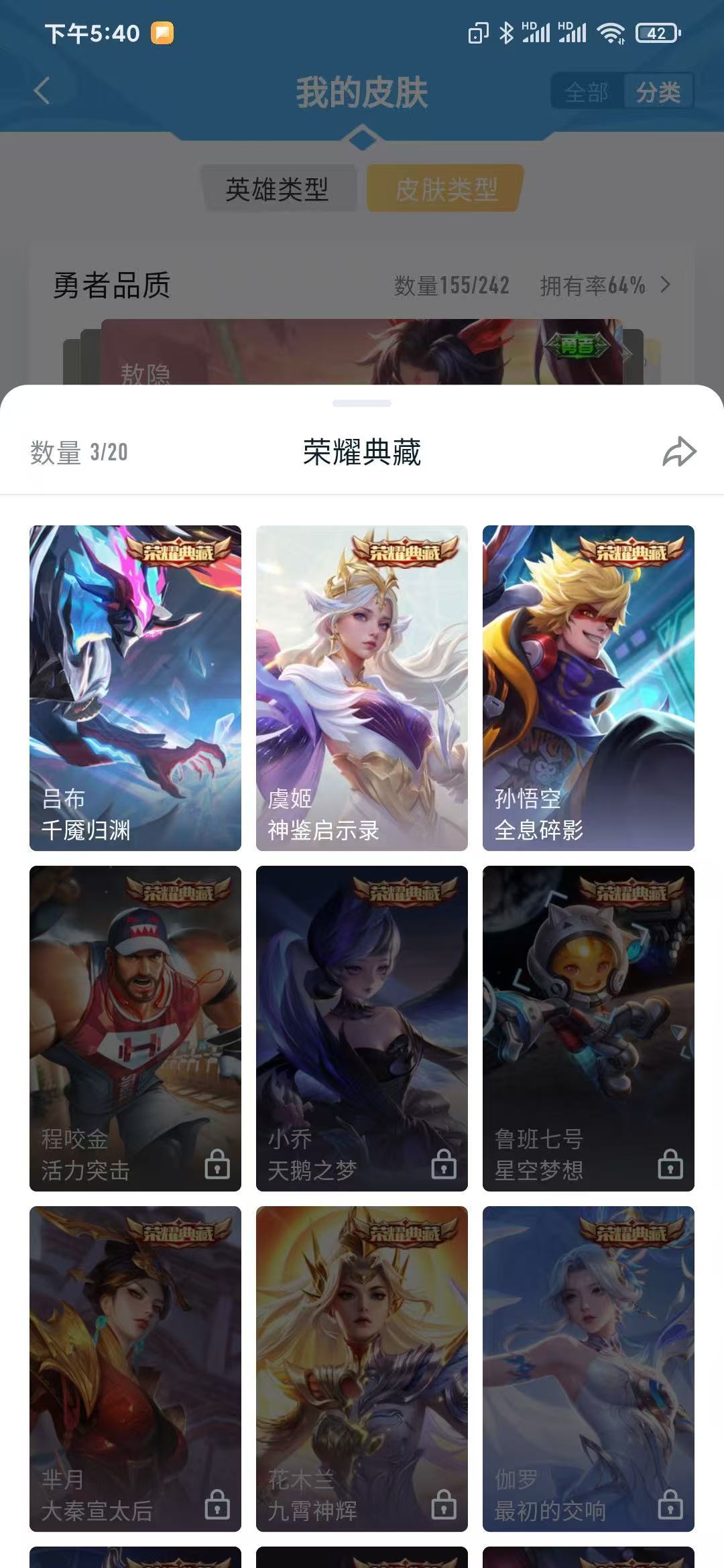
Task: Tap the 数量 3/20 label on the sheet
Action: (x=78, y=454)
